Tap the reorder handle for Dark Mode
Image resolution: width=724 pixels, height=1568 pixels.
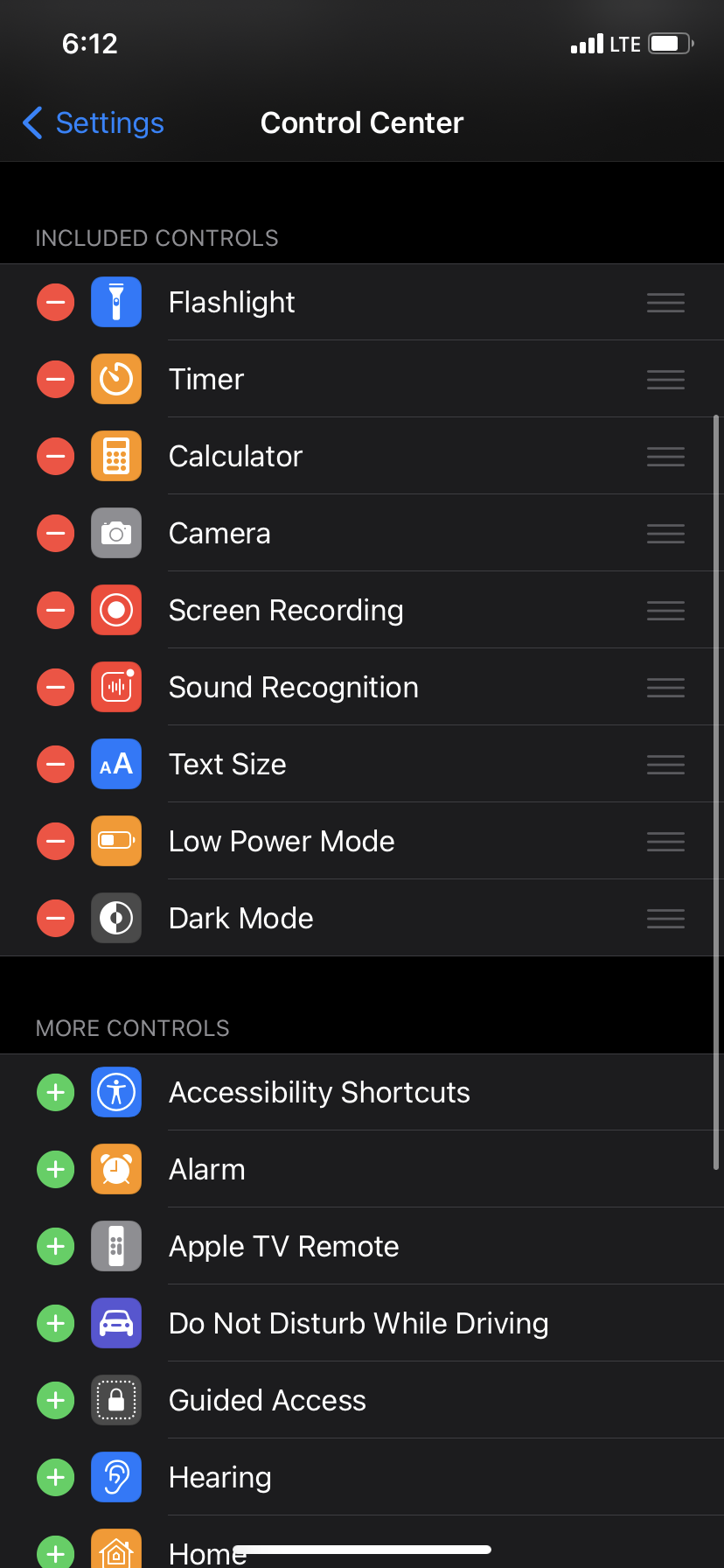click(665, 919)
